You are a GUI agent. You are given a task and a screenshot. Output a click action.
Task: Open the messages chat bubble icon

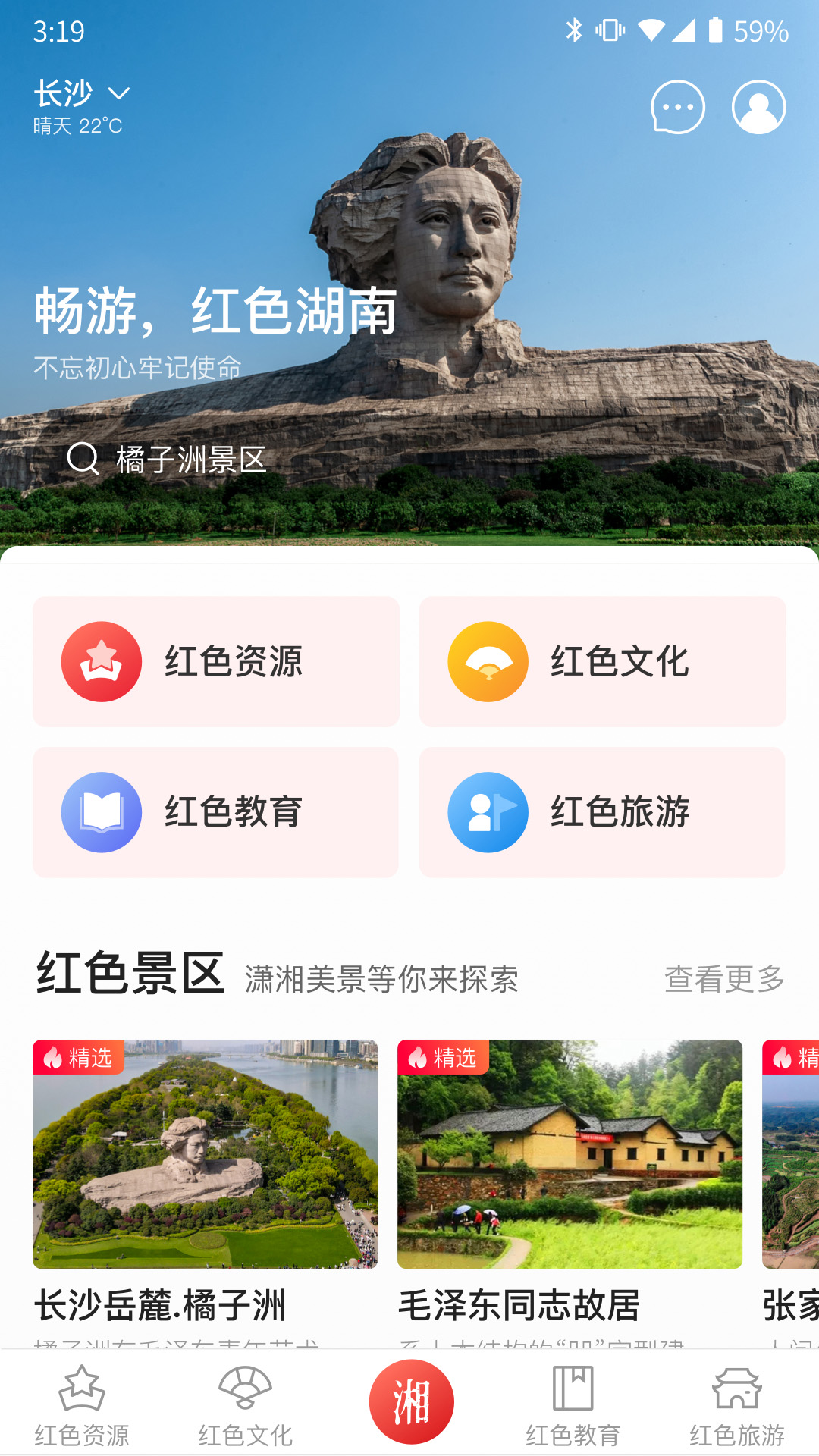tap(677, 107)
